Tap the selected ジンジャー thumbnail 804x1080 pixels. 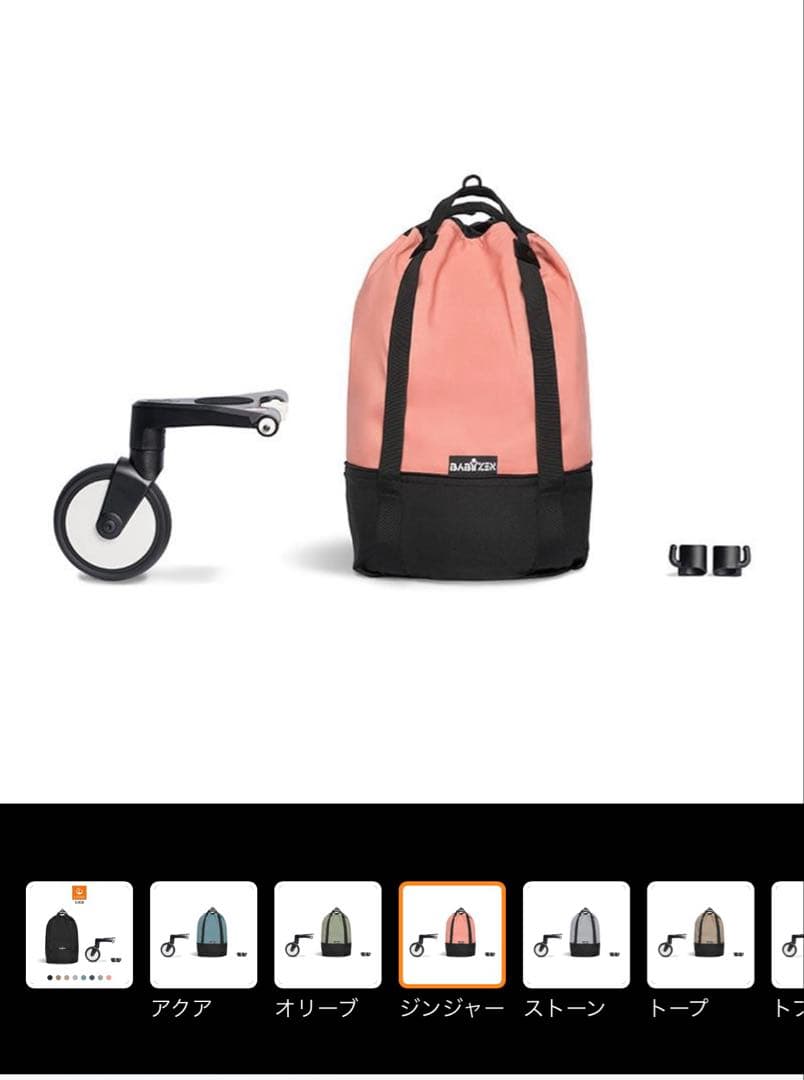tap(452, 934)
